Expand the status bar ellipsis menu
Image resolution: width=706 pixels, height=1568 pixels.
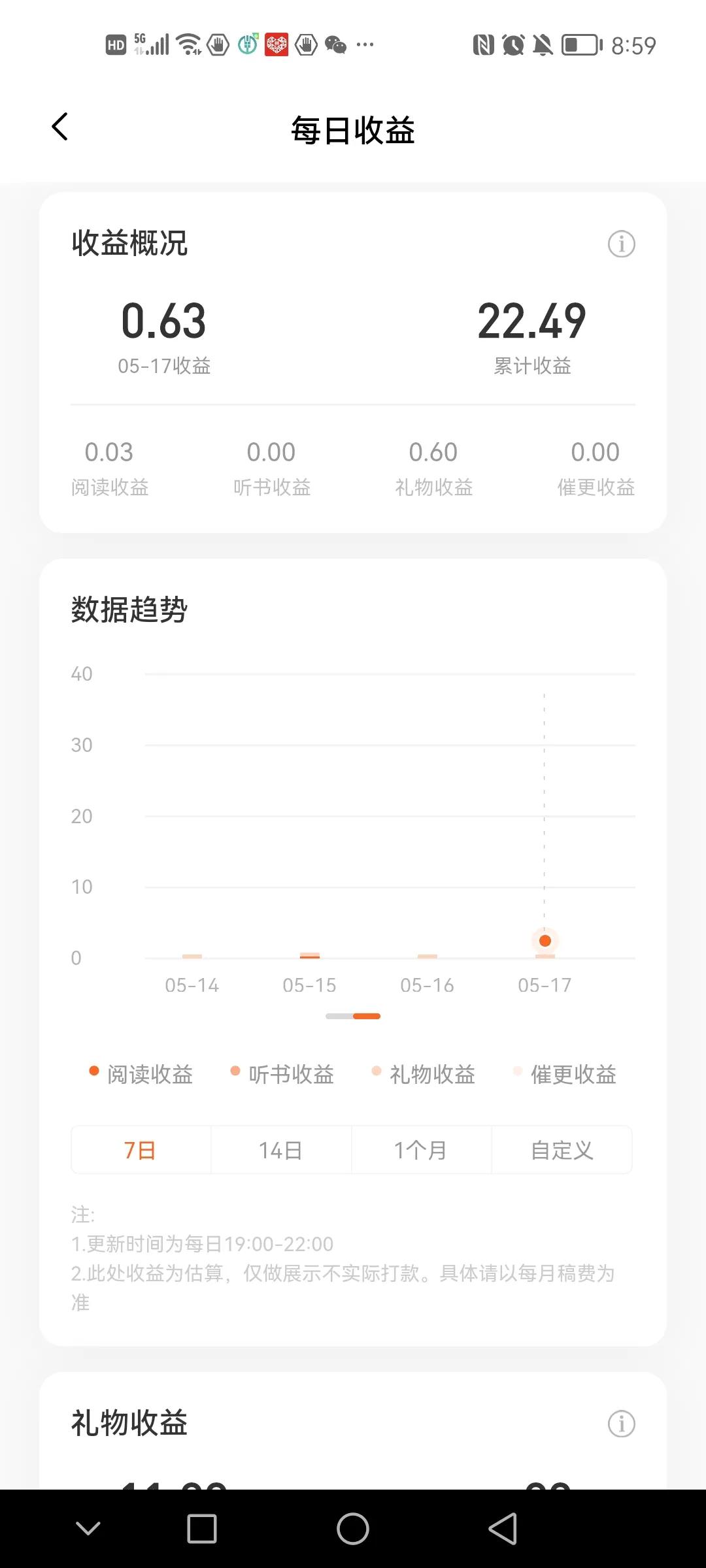[364, 44]
